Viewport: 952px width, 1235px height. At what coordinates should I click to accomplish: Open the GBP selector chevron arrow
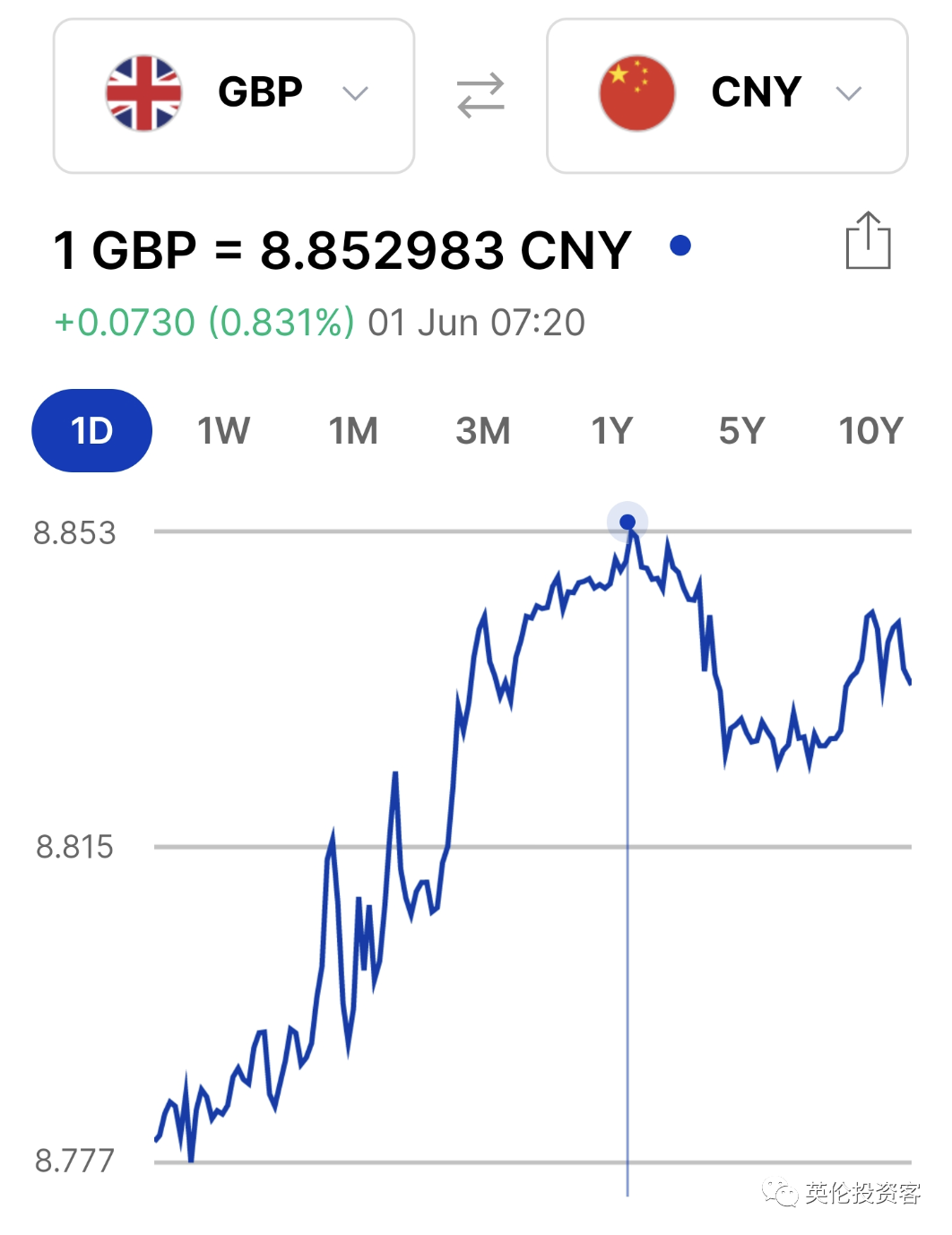tap(353, 92)
